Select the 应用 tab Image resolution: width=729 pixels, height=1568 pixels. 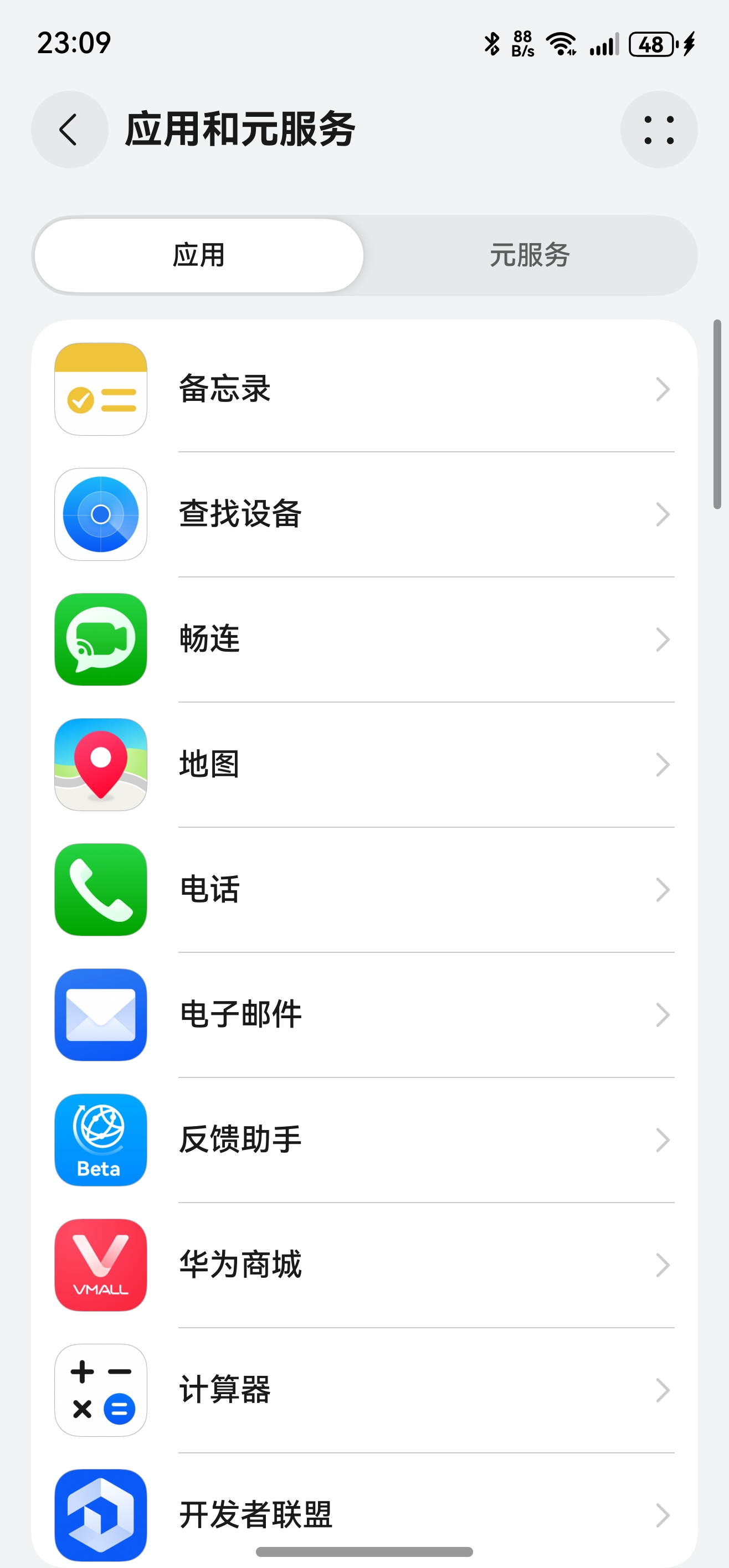(x=199, y=255)
